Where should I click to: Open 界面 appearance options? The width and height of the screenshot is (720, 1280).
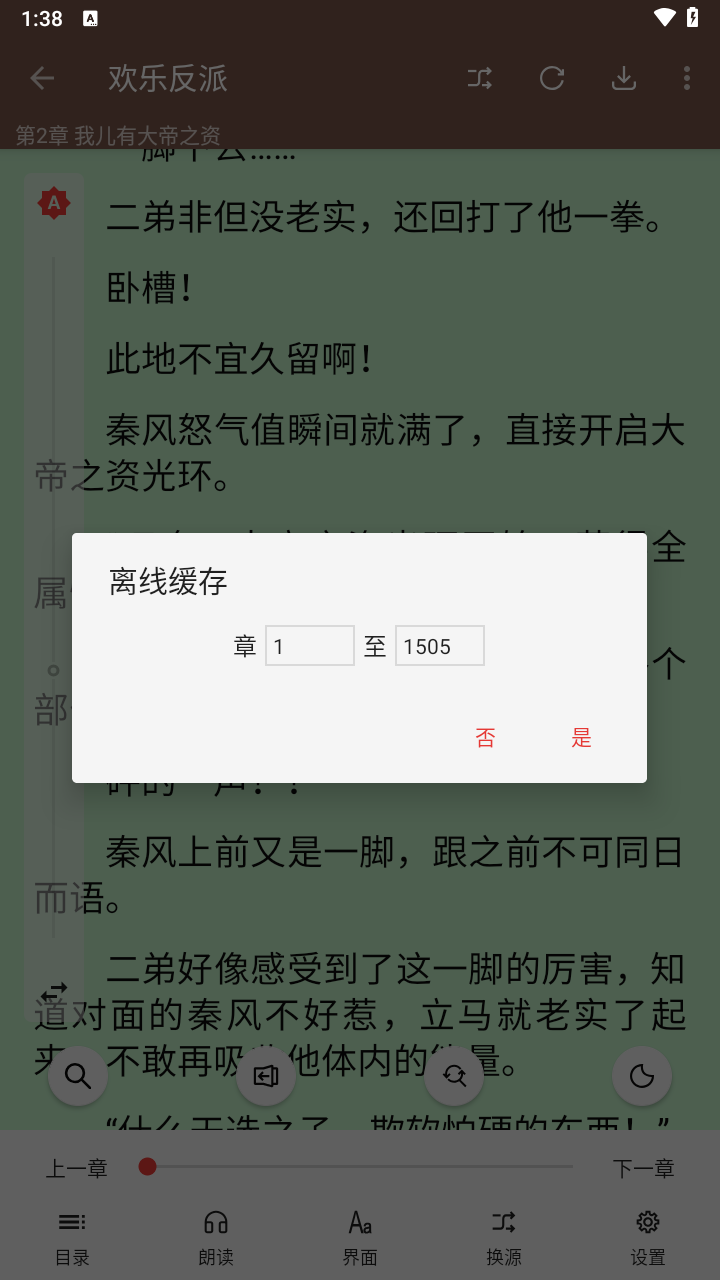coord(360,1237)
